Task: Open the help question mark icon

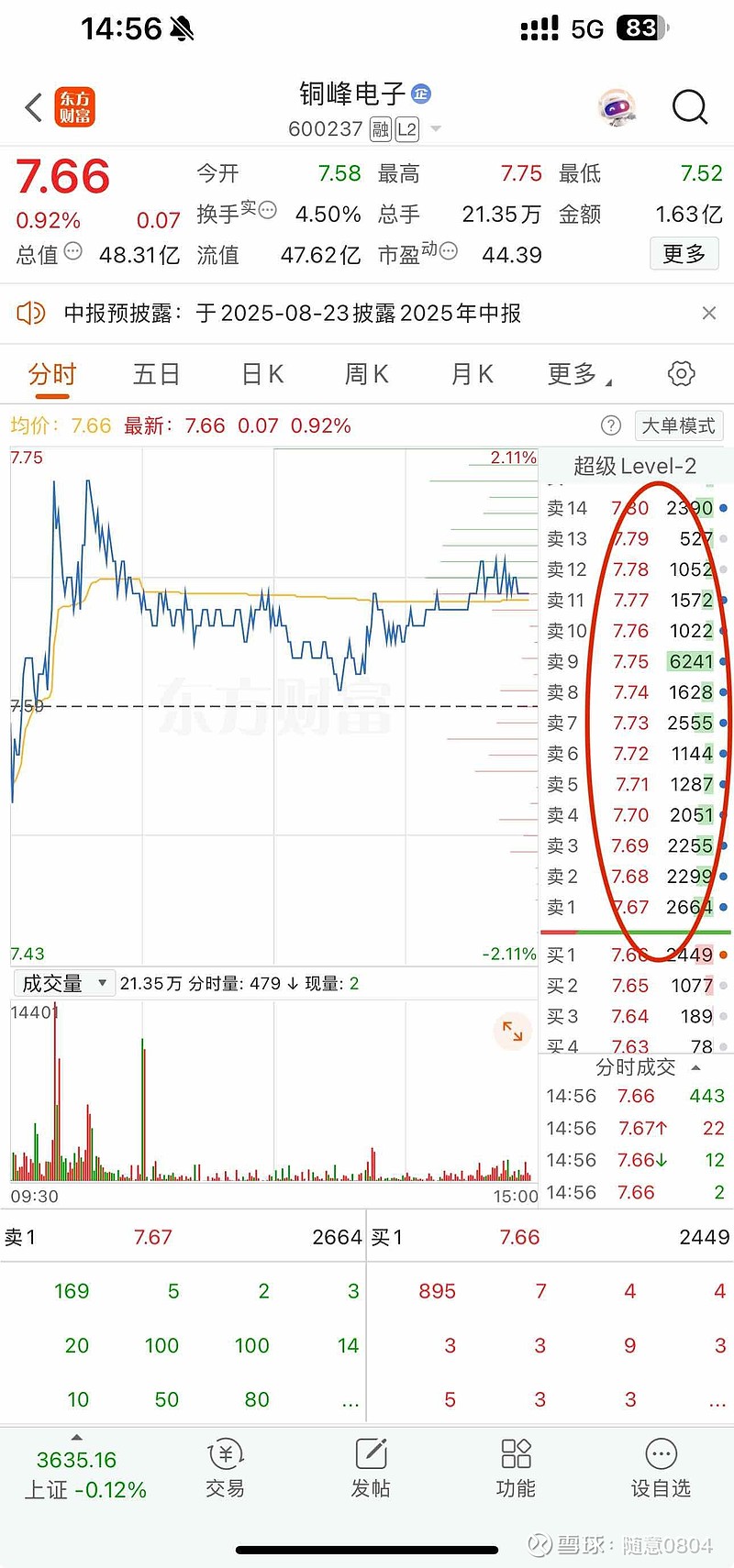Action: click(x=610, y=425)
